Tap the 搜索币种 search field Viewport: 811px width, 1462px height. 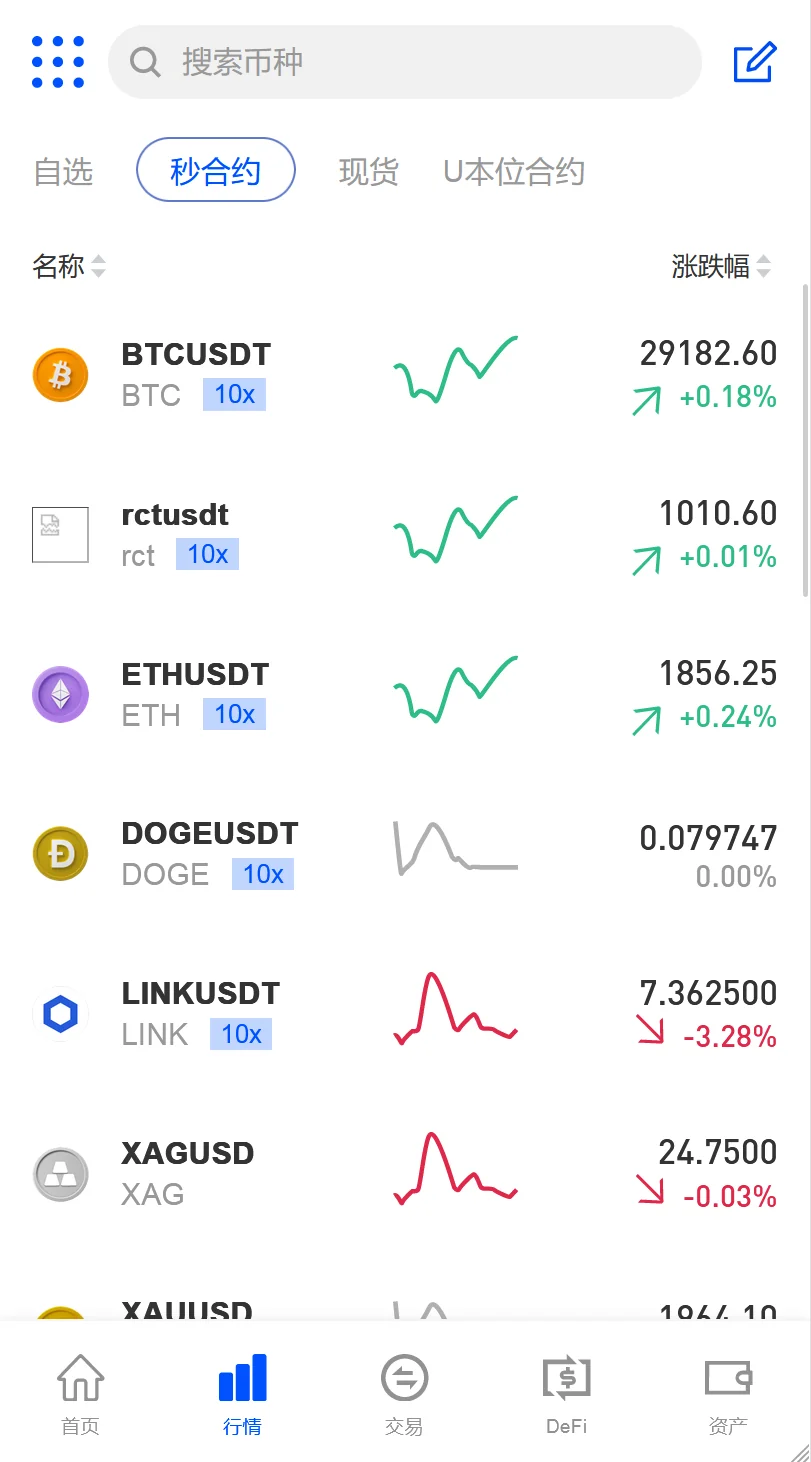[404, 62]
